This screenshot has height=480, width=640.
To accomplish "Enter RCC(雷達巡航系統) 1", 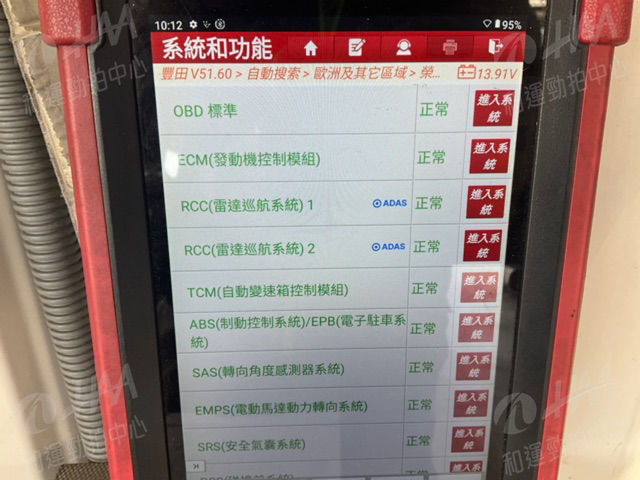I will pos(486,202).
